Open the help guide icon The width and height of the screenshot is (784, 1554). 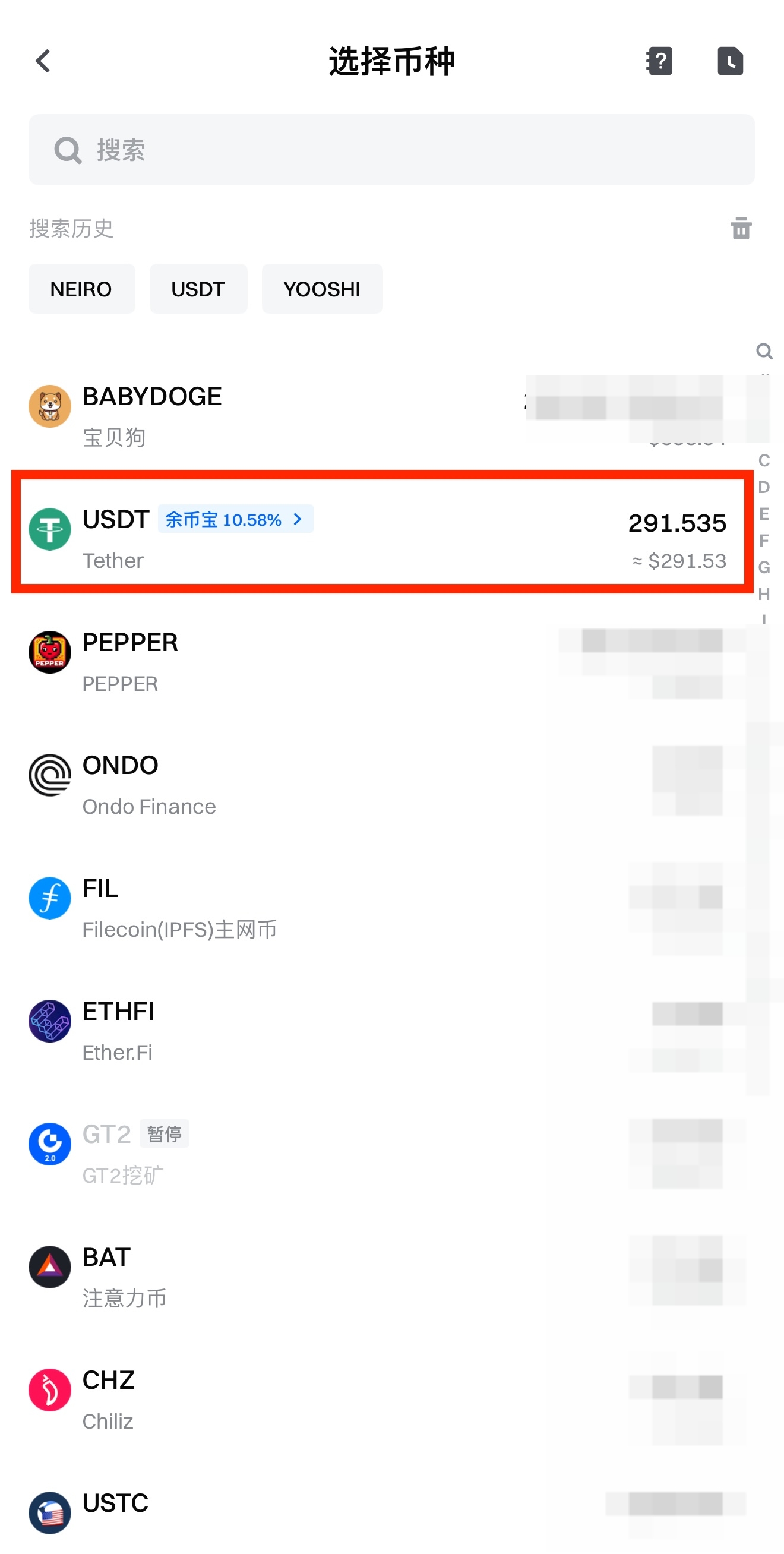pos(659,61)
